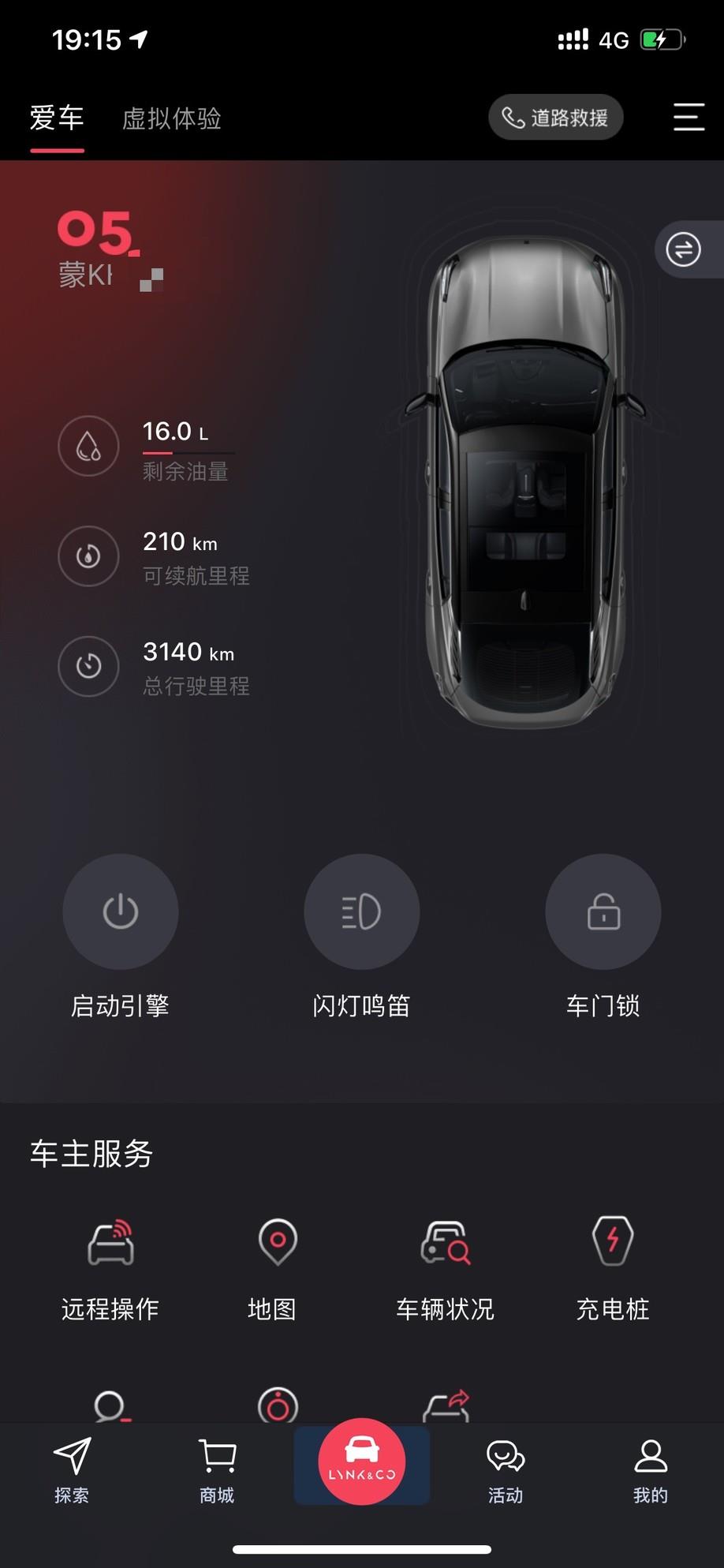
Task: Select the 爱车 tab
Action: 57,118
